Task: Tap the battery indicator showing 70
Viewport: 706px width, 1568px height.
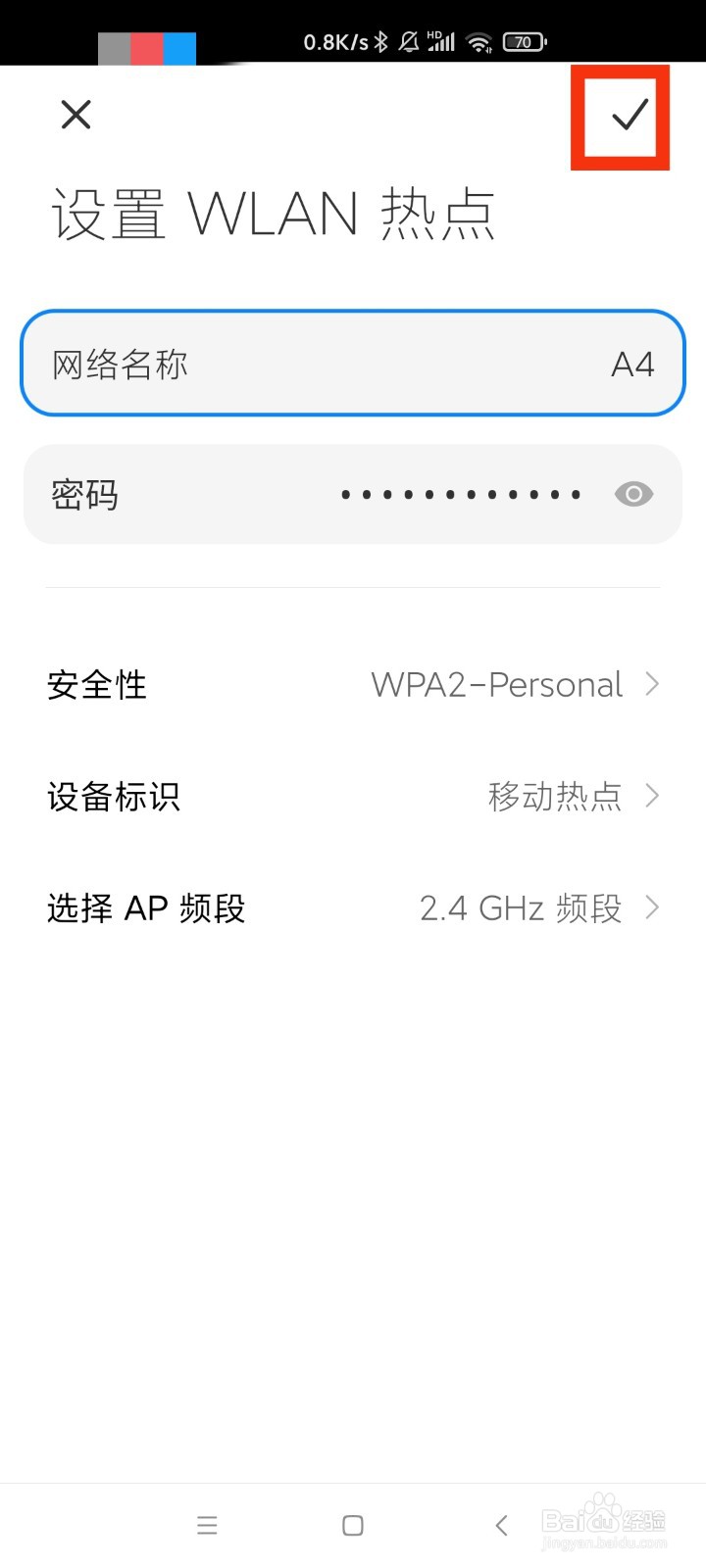Action: click(525, 42)
